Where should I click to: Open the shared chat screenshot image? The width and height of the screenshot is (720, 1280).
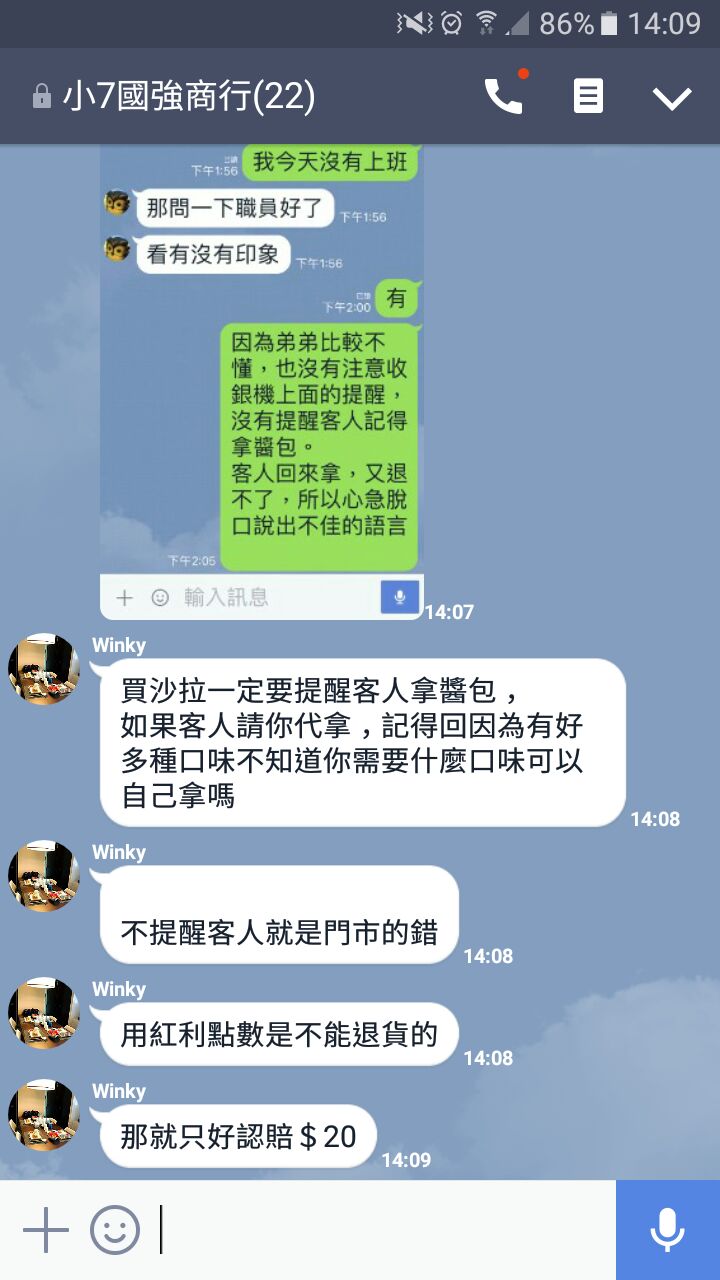[261, 380]
